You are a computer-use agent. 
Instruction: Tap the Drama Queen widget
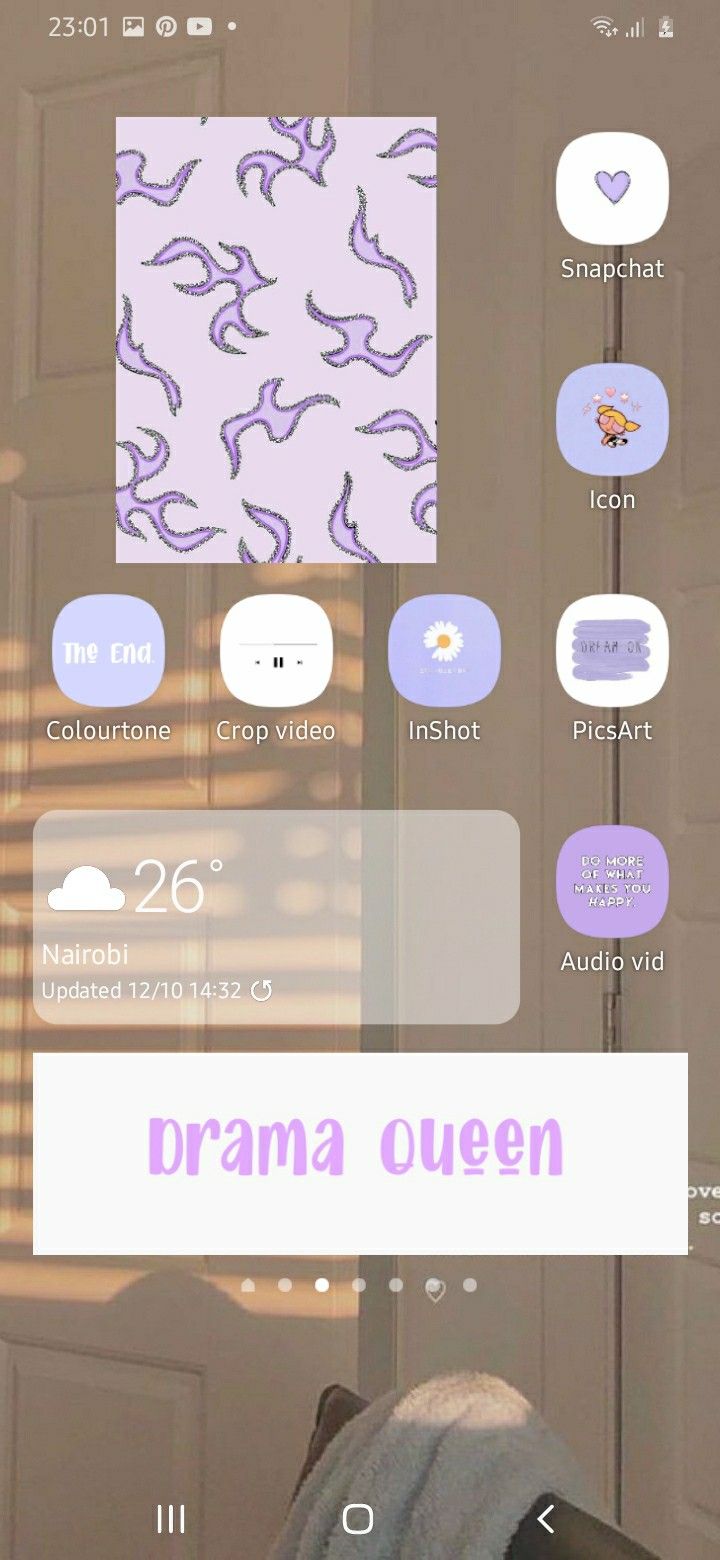coord(360,1152)
